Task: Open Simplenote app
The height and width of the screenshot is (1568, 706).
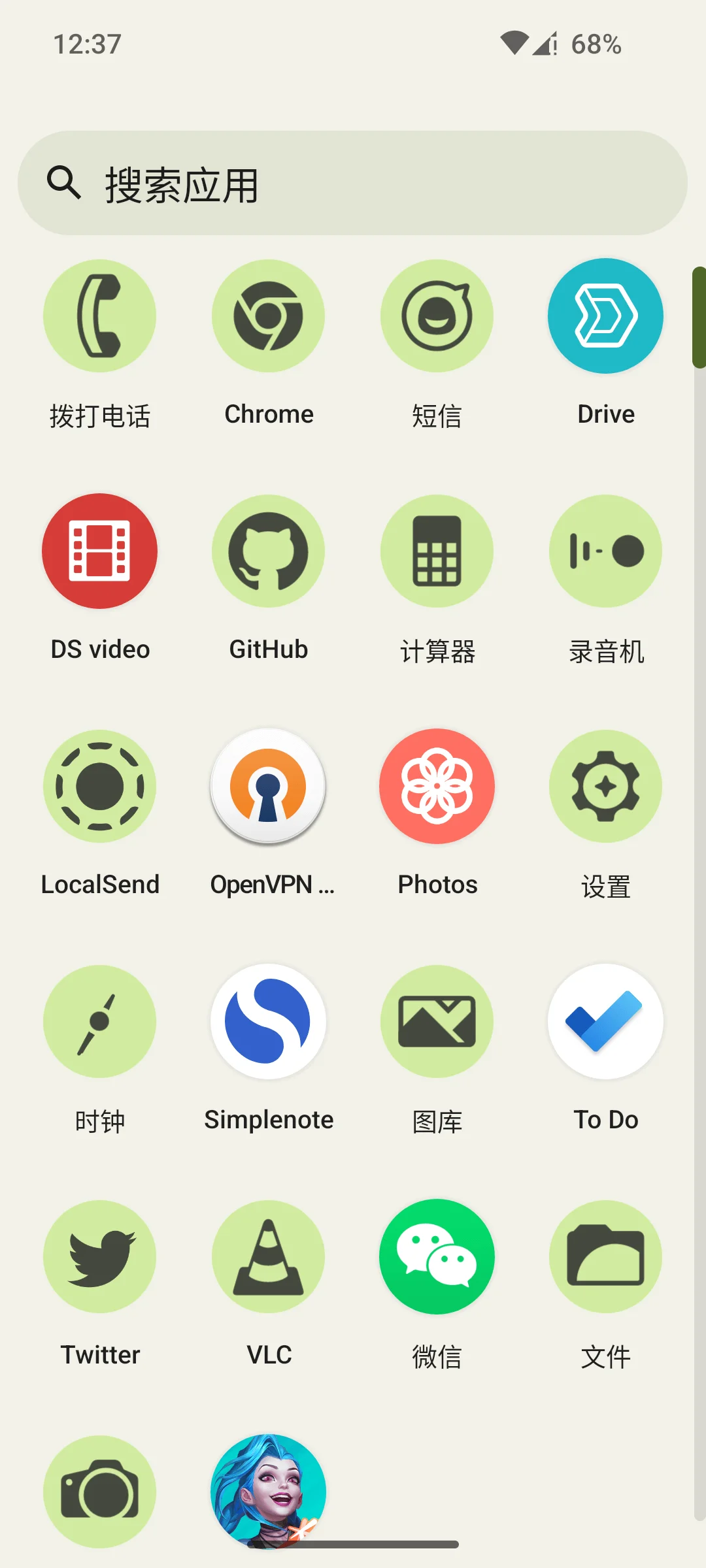Action: click(x=268, y=1022)
